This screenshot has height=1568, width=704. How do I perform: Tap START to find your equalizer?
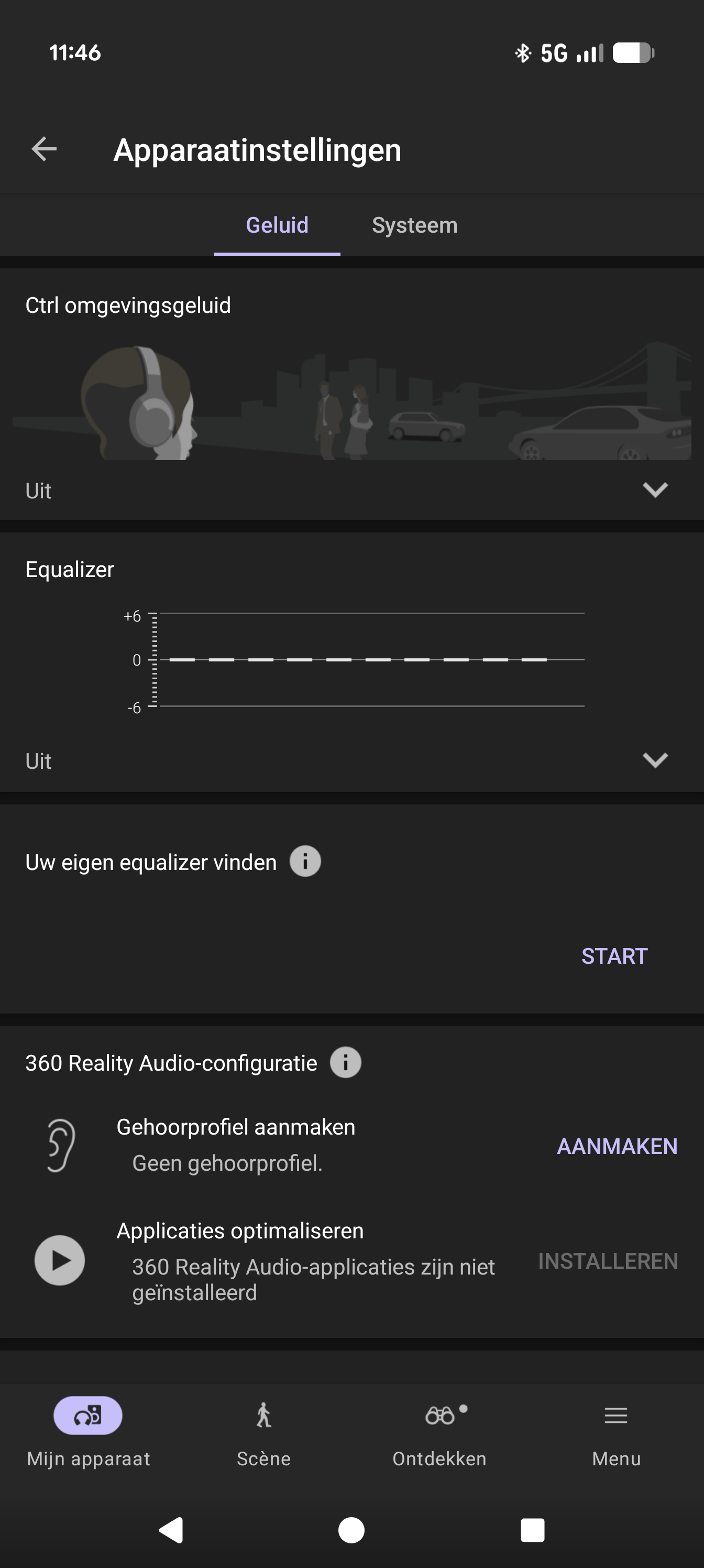pyautogui.click(x=614, y=956)
